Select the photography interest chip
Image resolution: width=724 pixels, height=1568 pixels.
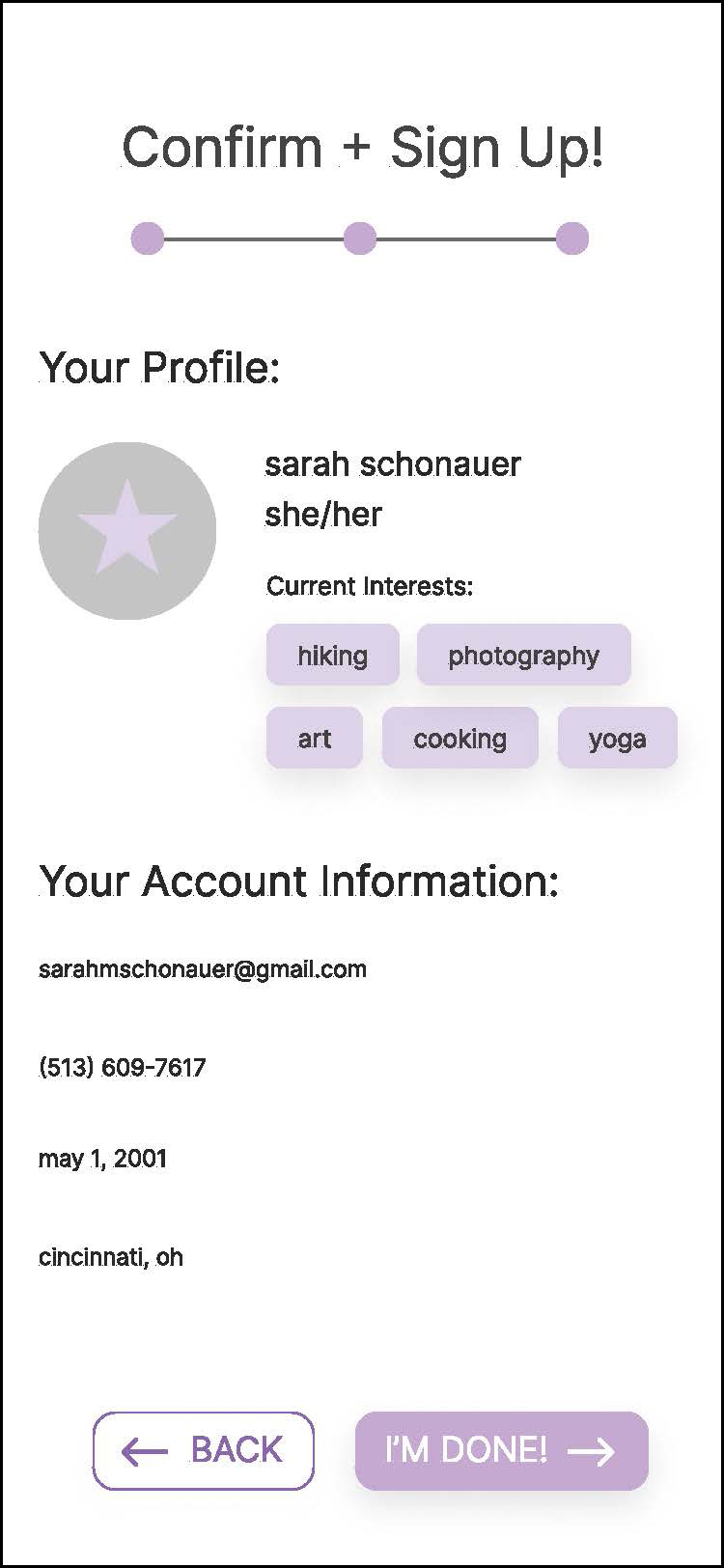coord(523,656)
